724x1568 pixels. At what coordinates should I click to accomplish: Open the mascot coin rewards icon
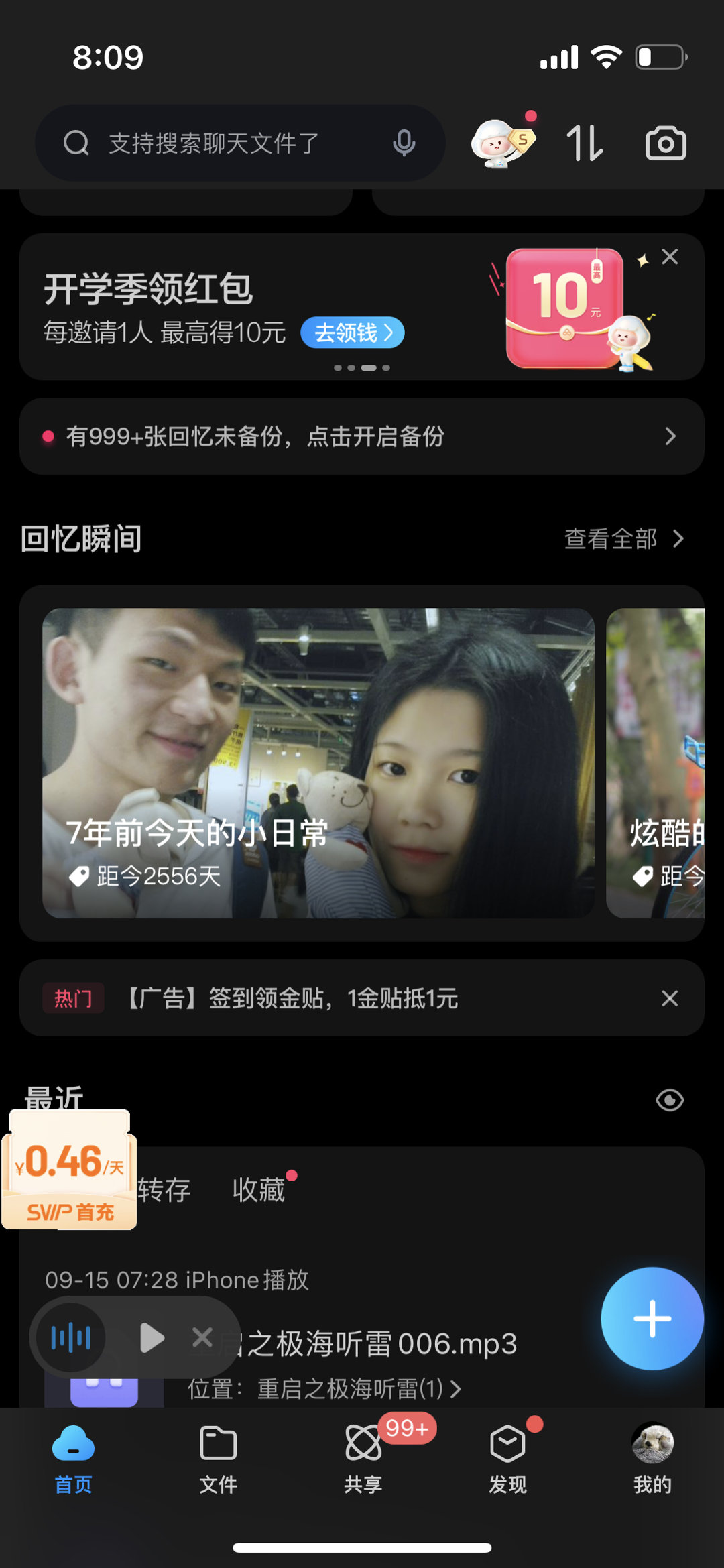coord(503,143)
